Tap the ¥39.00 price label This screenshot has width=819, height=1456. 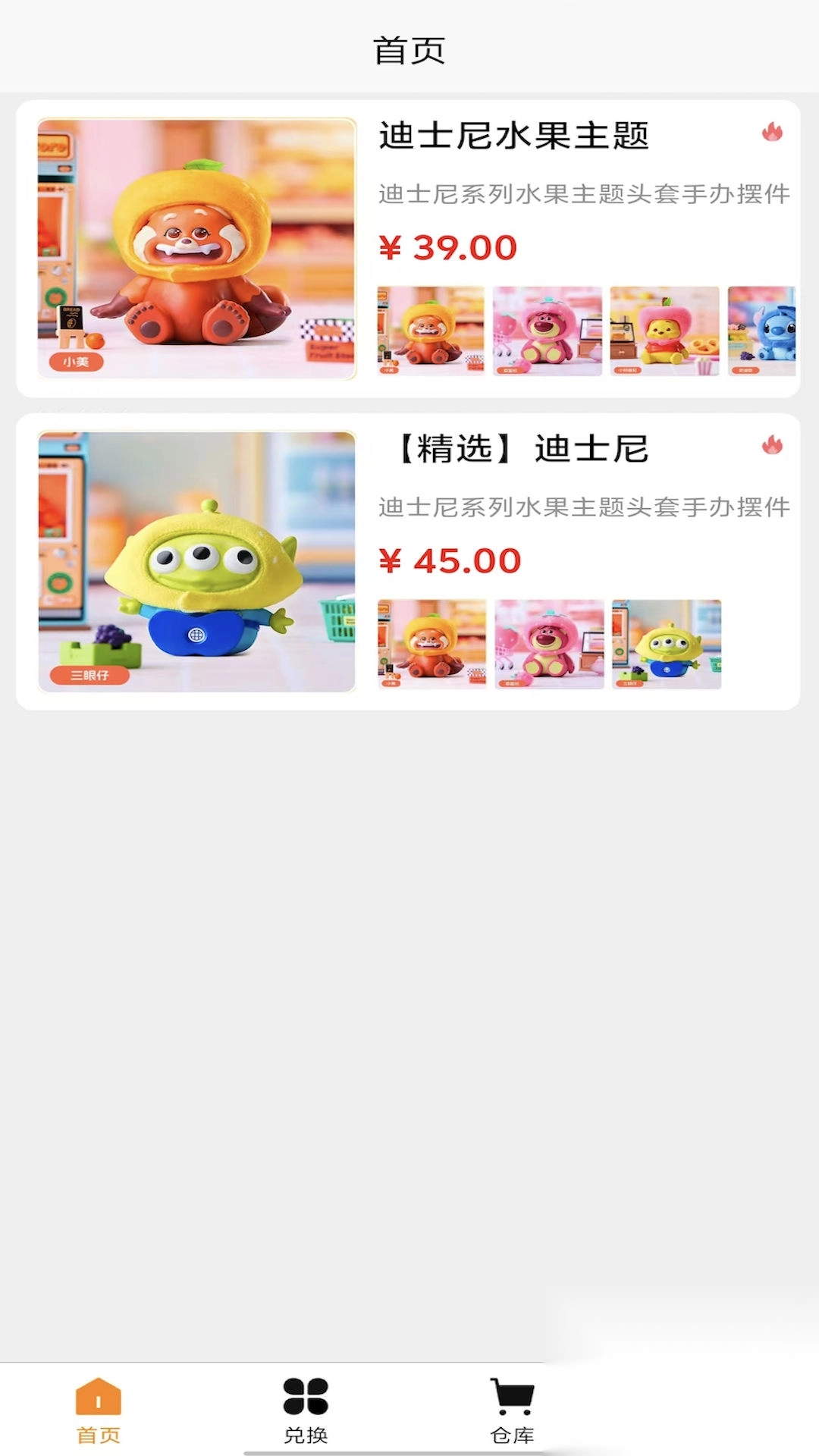447,246
